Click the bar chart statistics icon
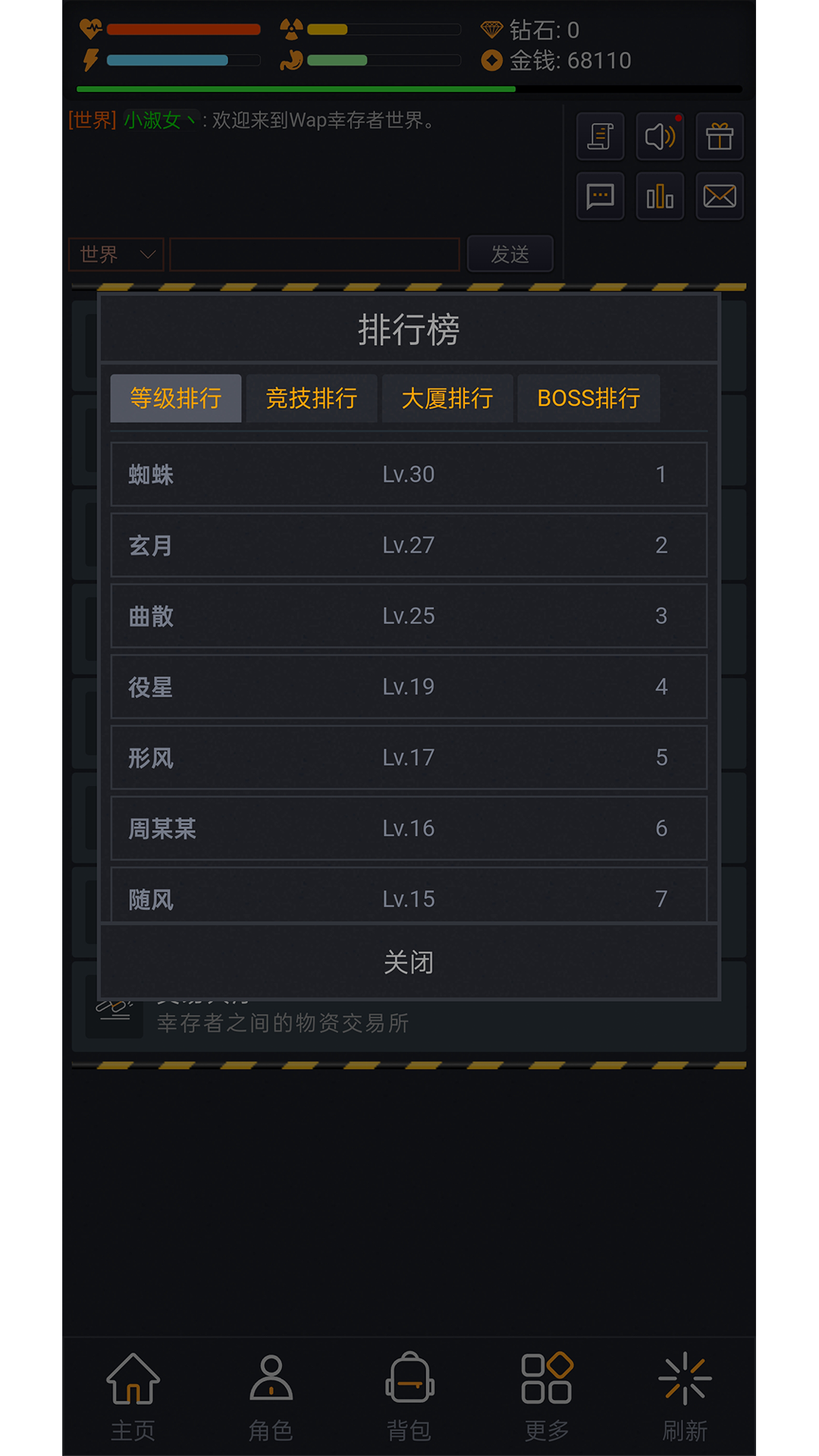Screen dimensions: 819x1456 coord(658,196)
